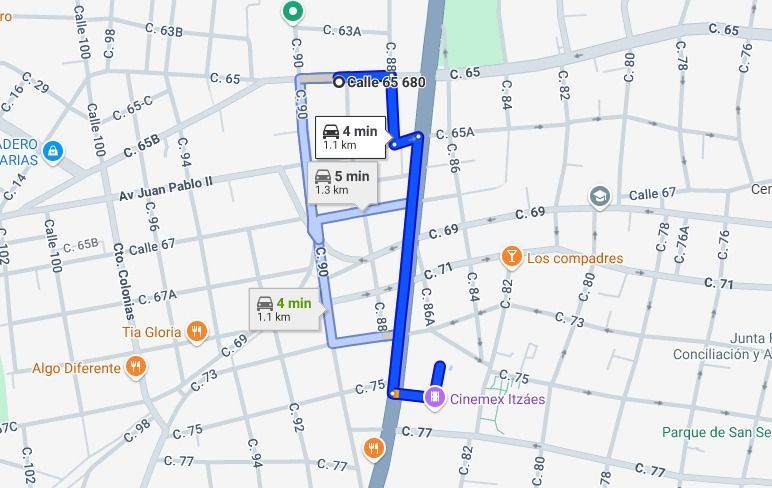Open the Calle 67 school marker
The image size is (772, 488).
pyautogui.click(x=599, y=194)
